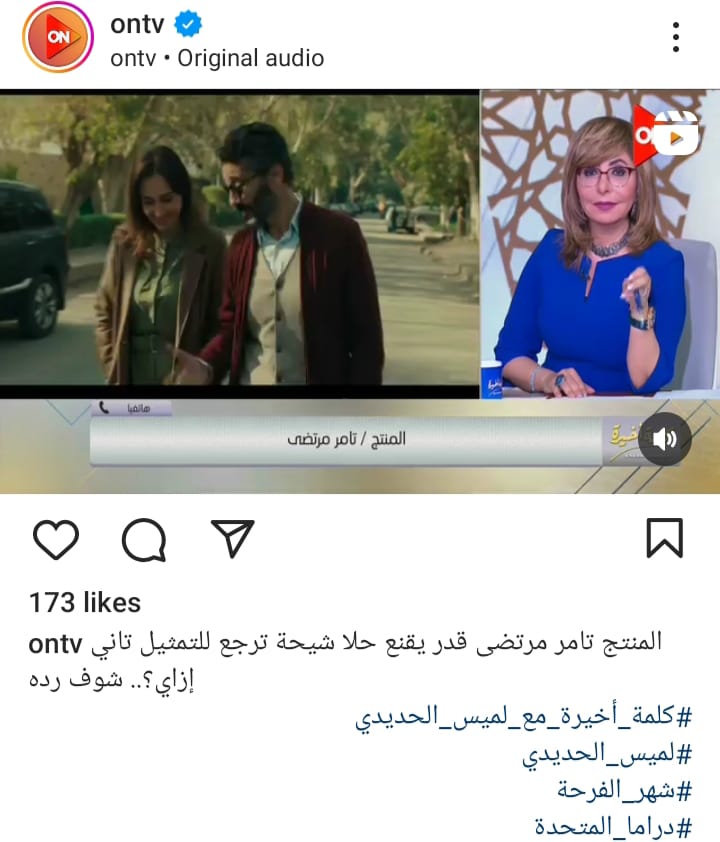Share the post via paper plane

(x=232, y=538)
